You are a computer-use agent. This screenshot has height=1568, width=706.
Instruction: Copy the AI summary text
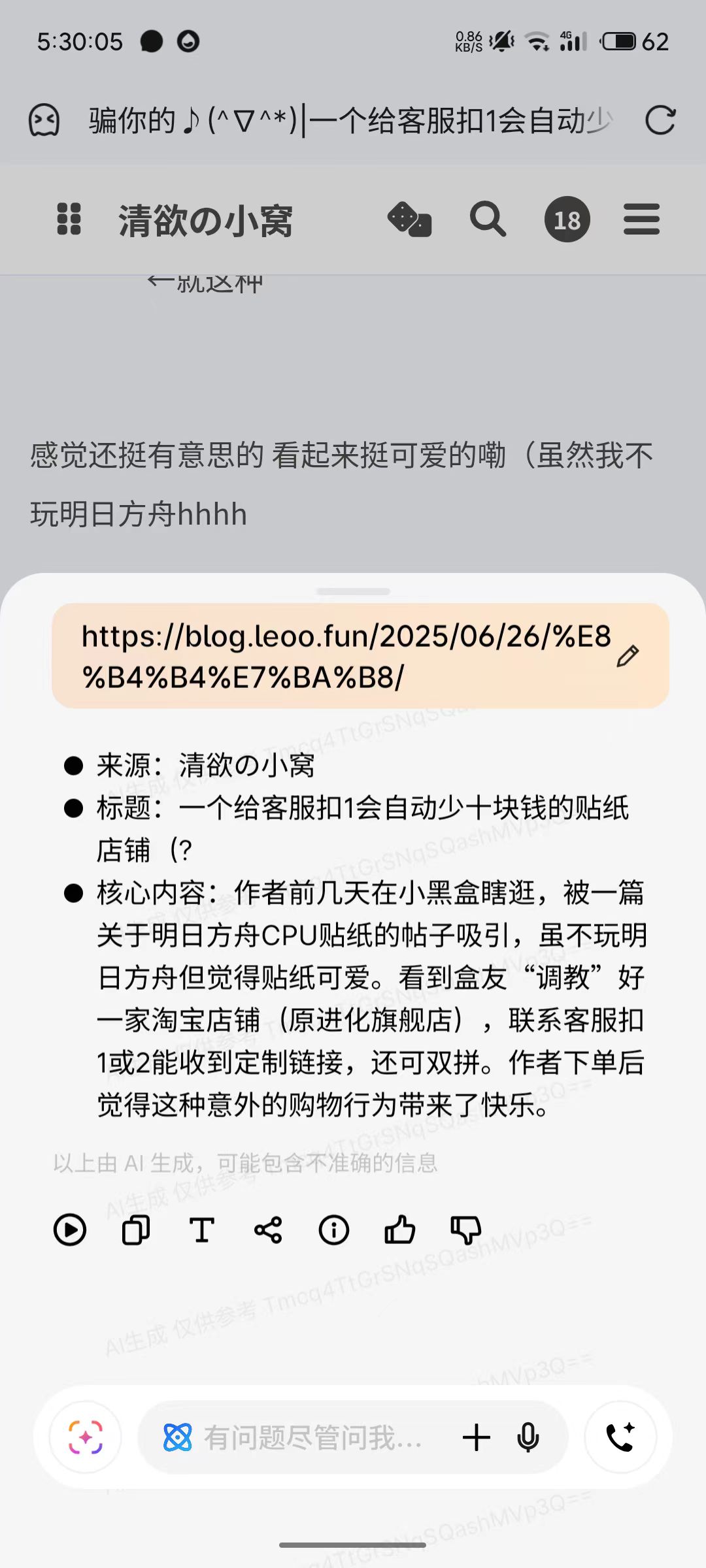136,1230
